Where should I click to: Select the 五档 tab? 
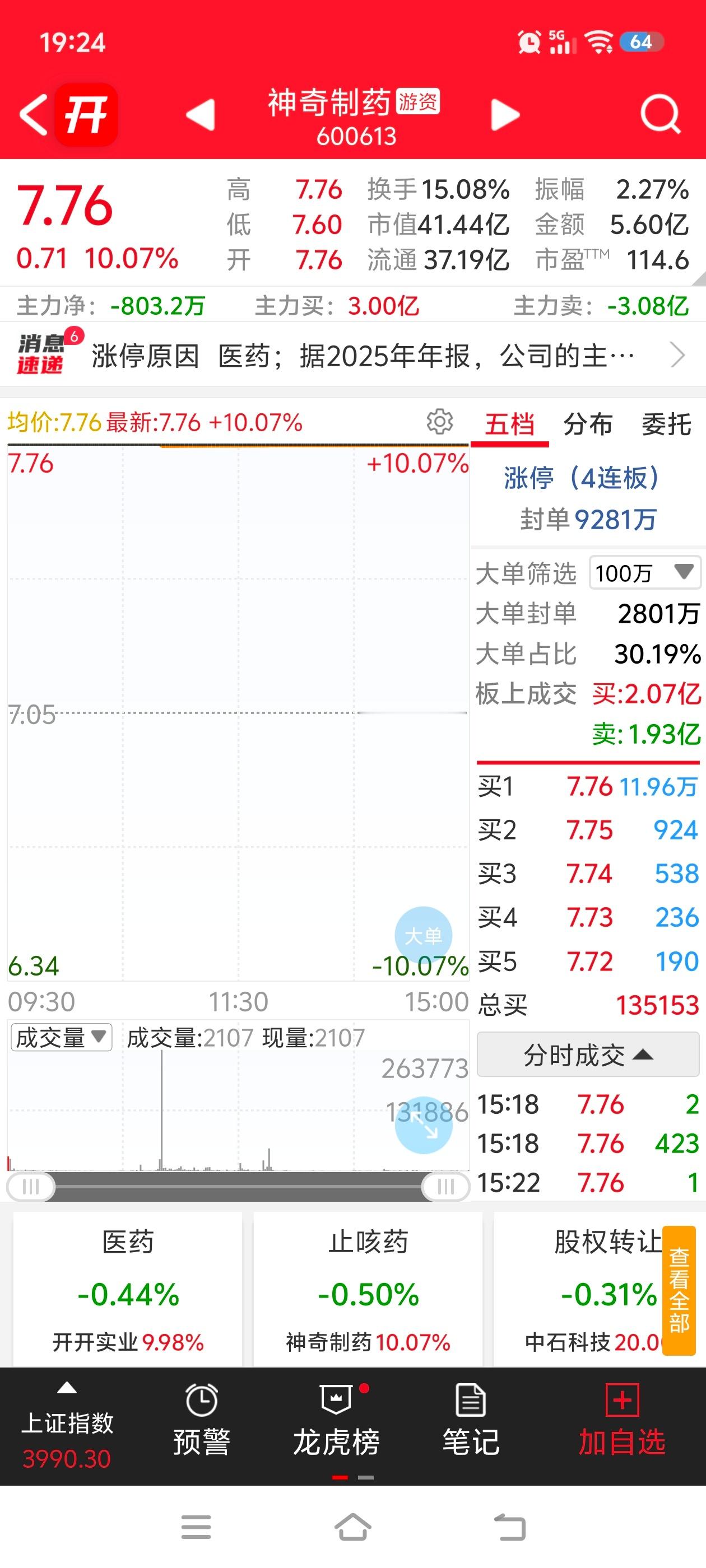[510, 424]
